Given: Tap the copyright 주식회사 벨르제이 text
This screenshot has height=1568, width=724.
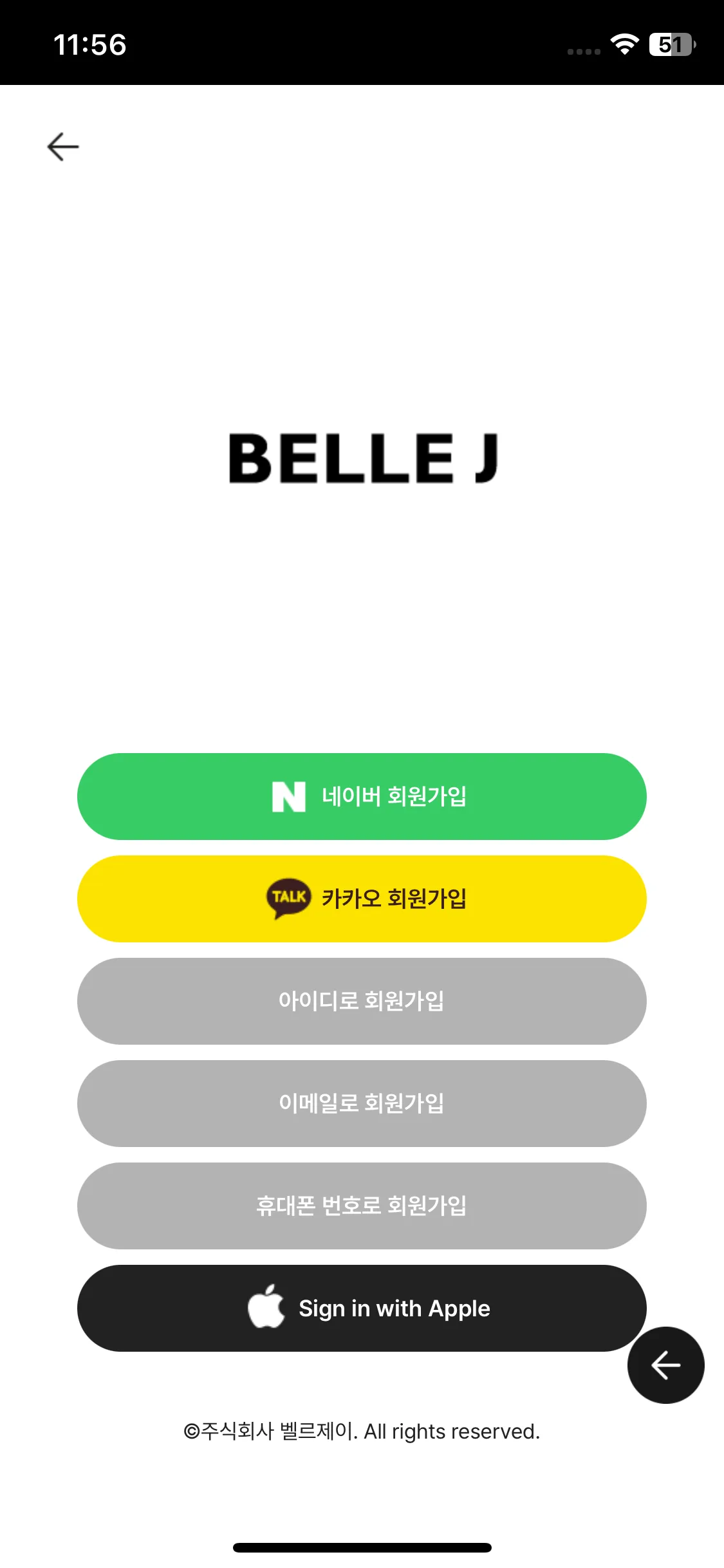Looking at the screenshot, I should 362,1432.
